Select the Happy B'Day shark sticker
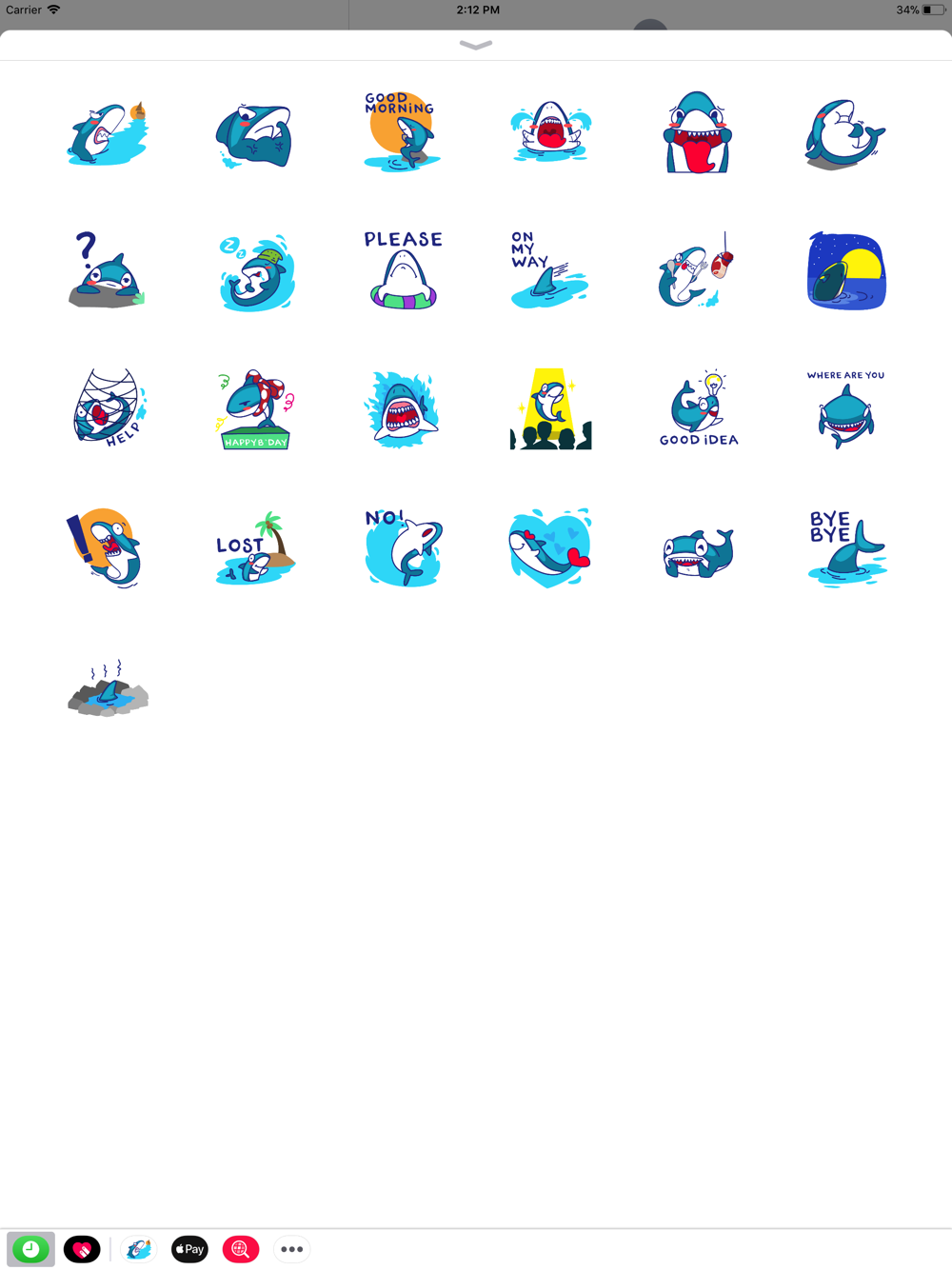This screenshot has width=952, height=1270. 255,409
